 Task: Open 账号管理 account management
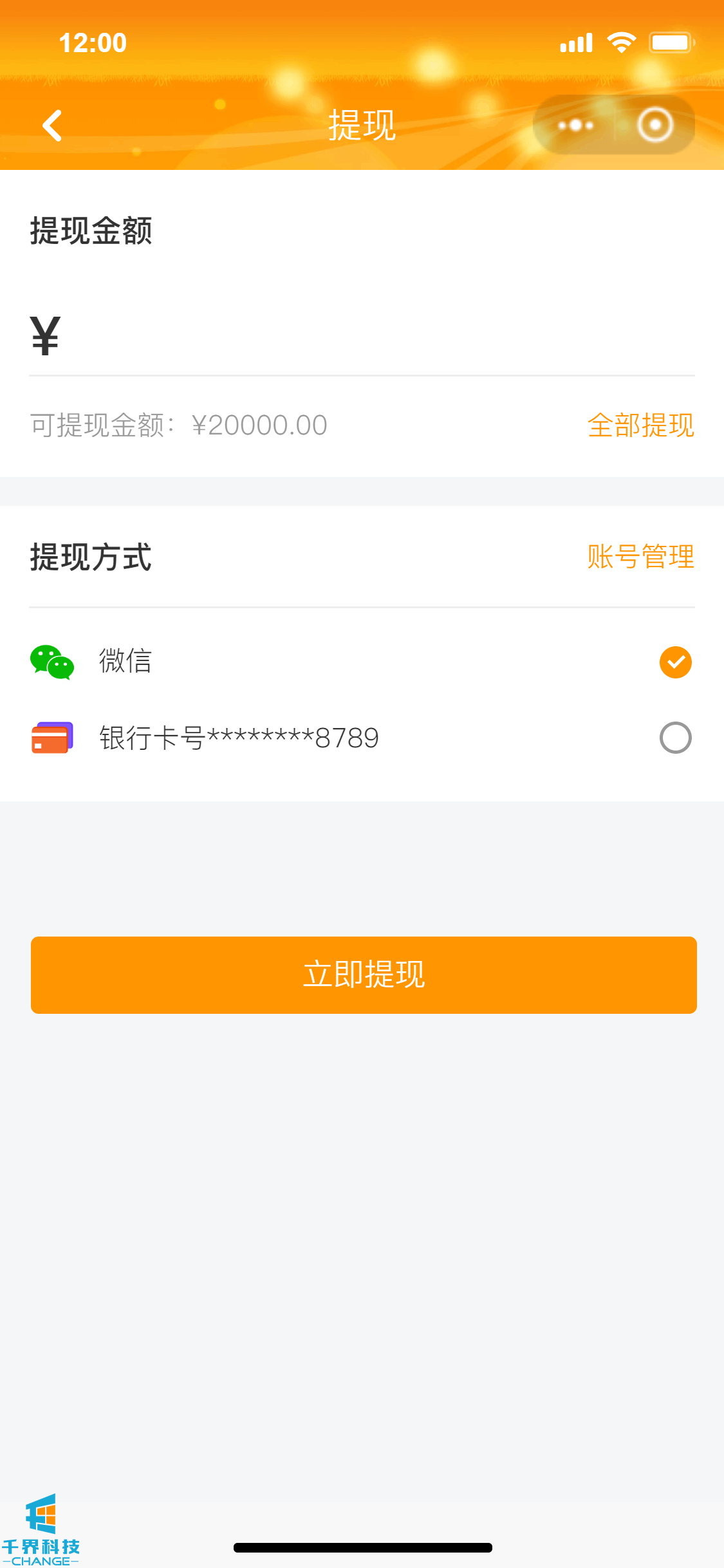coord(641,557)
